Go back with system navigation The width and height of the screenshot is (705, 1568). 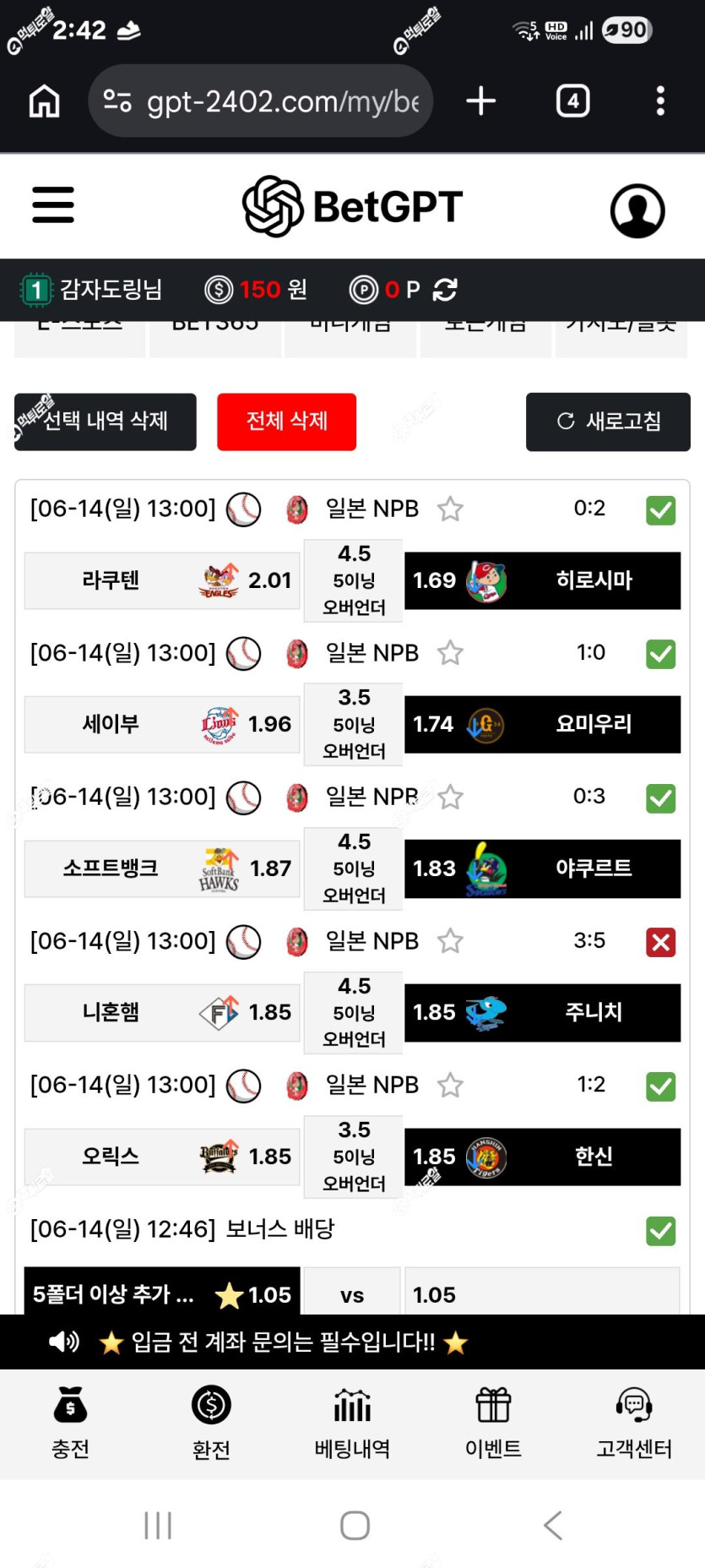pos(553,1525)
